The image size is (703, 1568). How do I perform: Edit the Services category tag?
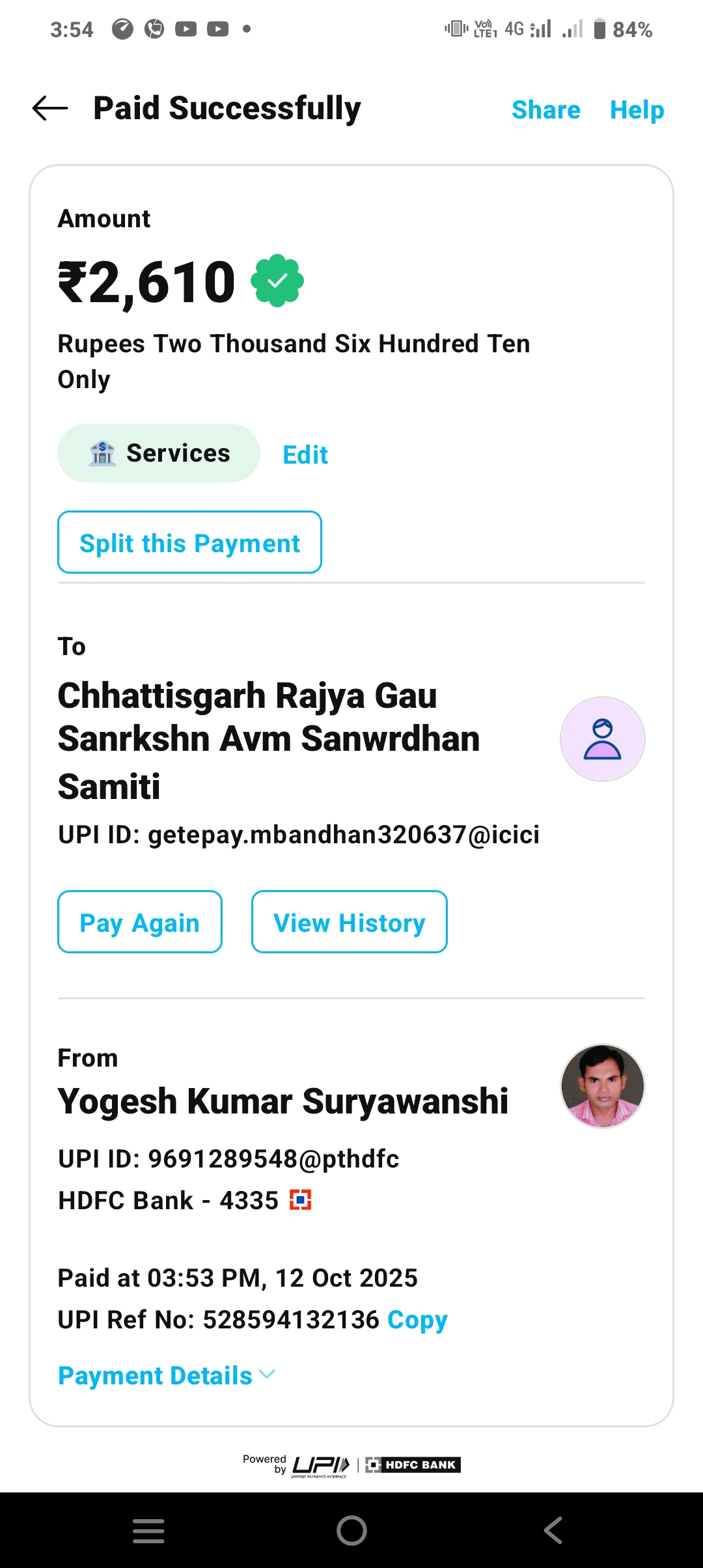pyautogui.click(x=305, y=455)
